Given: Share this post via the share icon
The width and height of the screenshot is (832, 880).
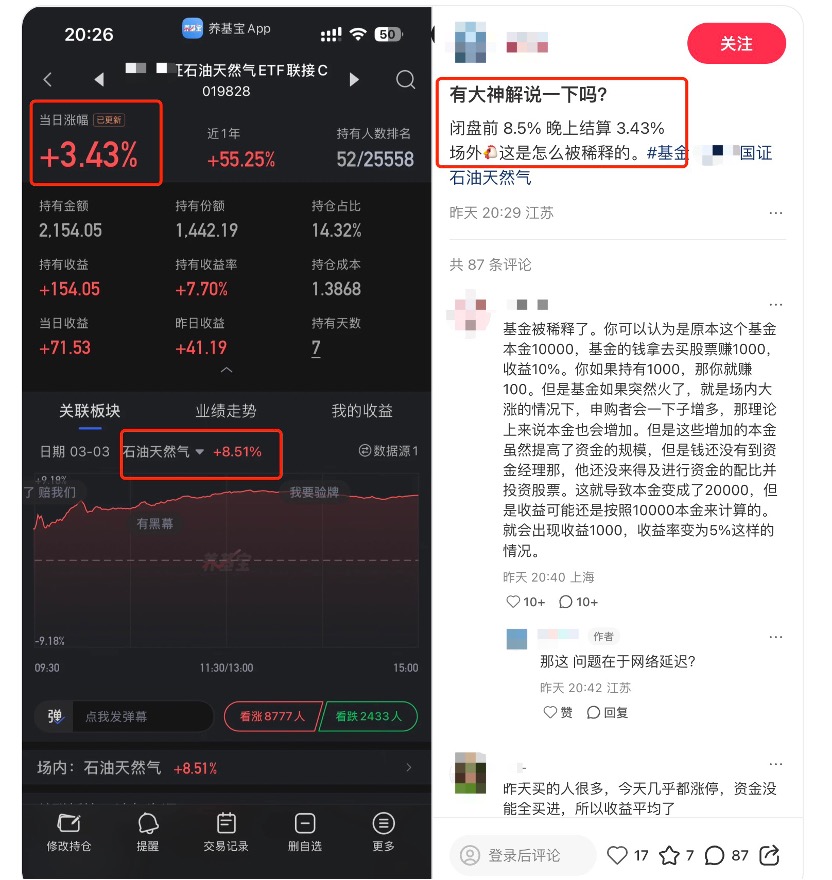Looking at the screenshot, I should coord(770,855).
